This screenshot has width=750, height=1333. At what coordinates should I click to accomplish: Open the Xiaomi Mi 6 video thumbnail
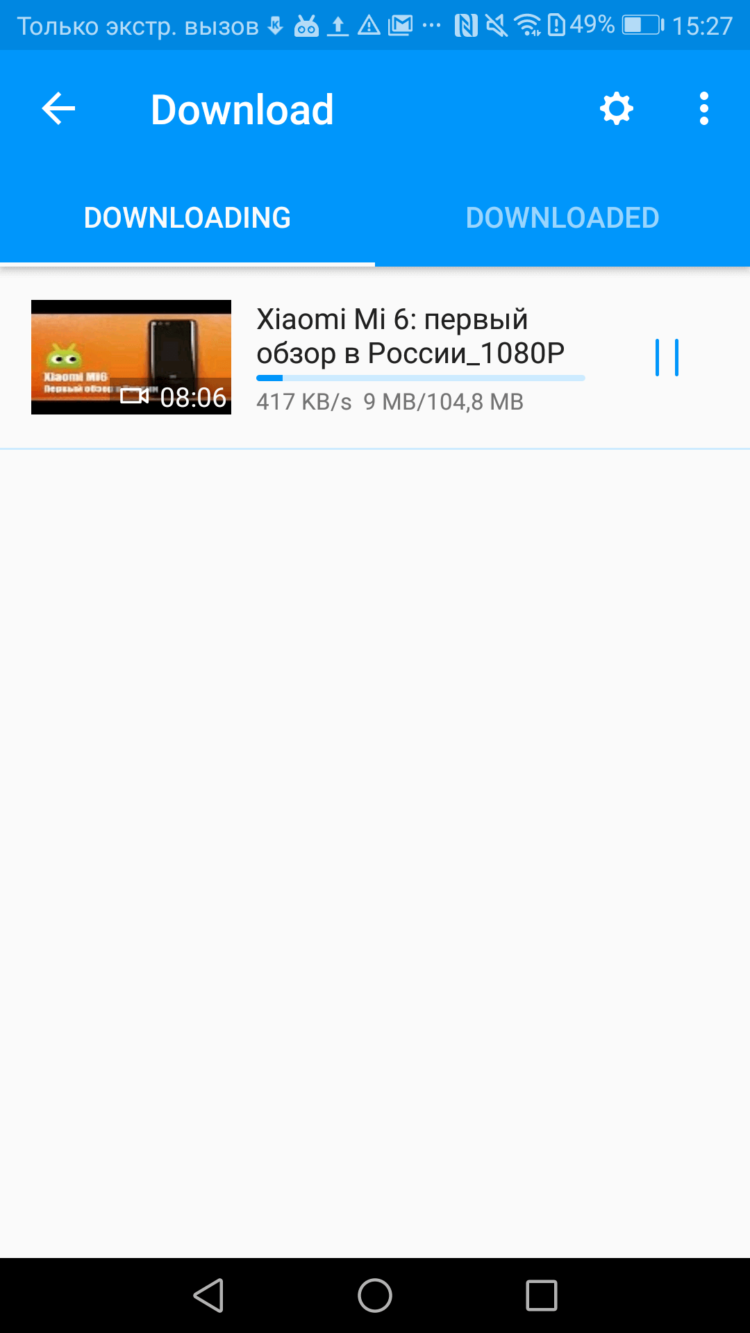click(131, 357)
